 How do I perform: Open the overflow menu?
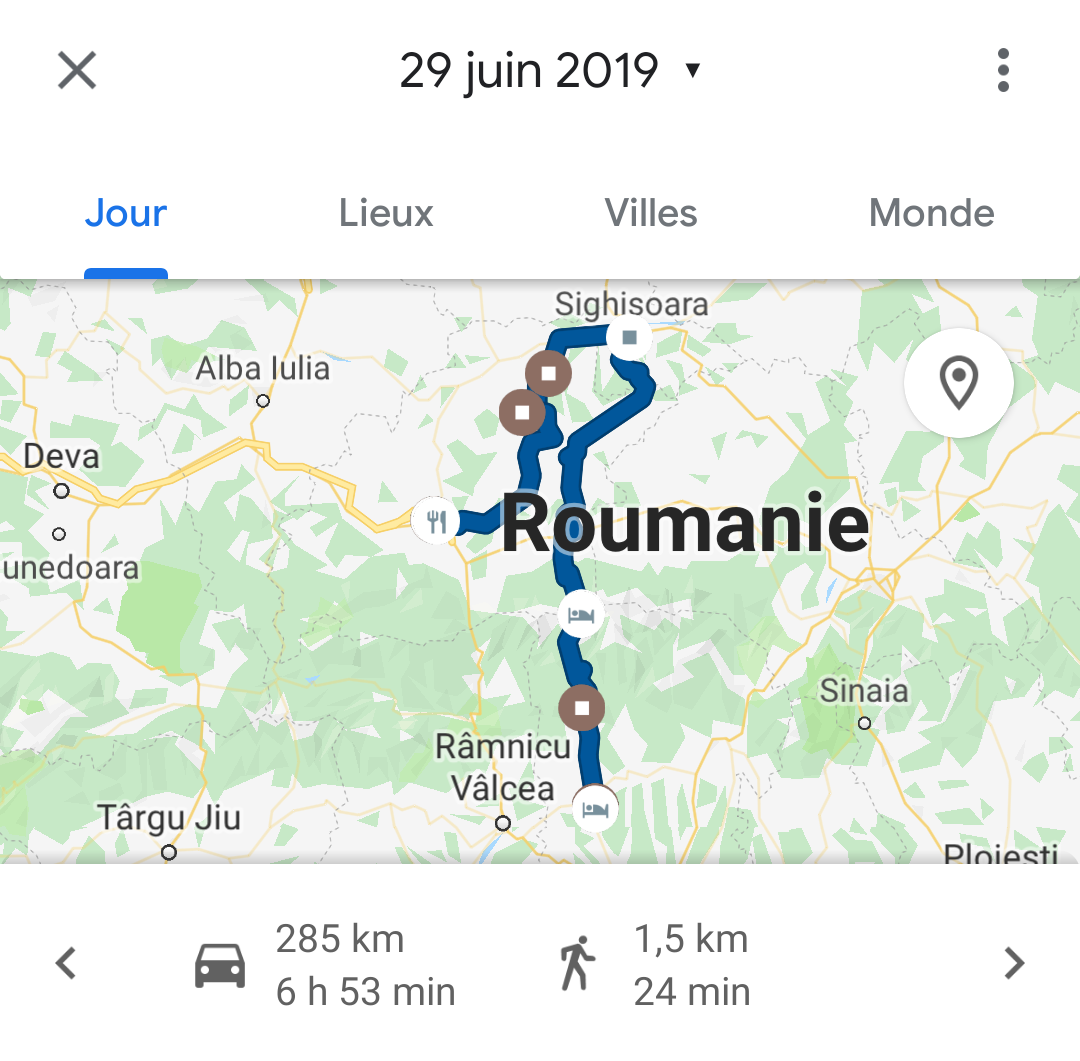tap(1003, 71)
